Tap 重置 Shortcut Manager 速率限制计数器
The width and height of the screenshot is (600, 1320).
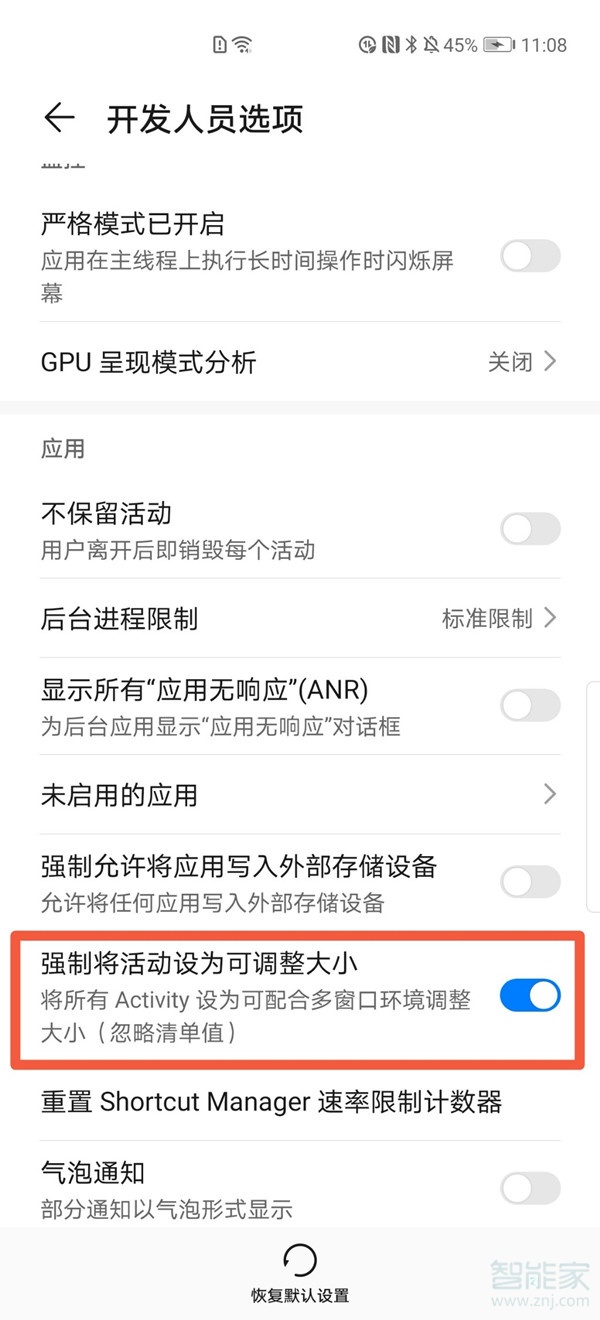(x=271, y=1102)
